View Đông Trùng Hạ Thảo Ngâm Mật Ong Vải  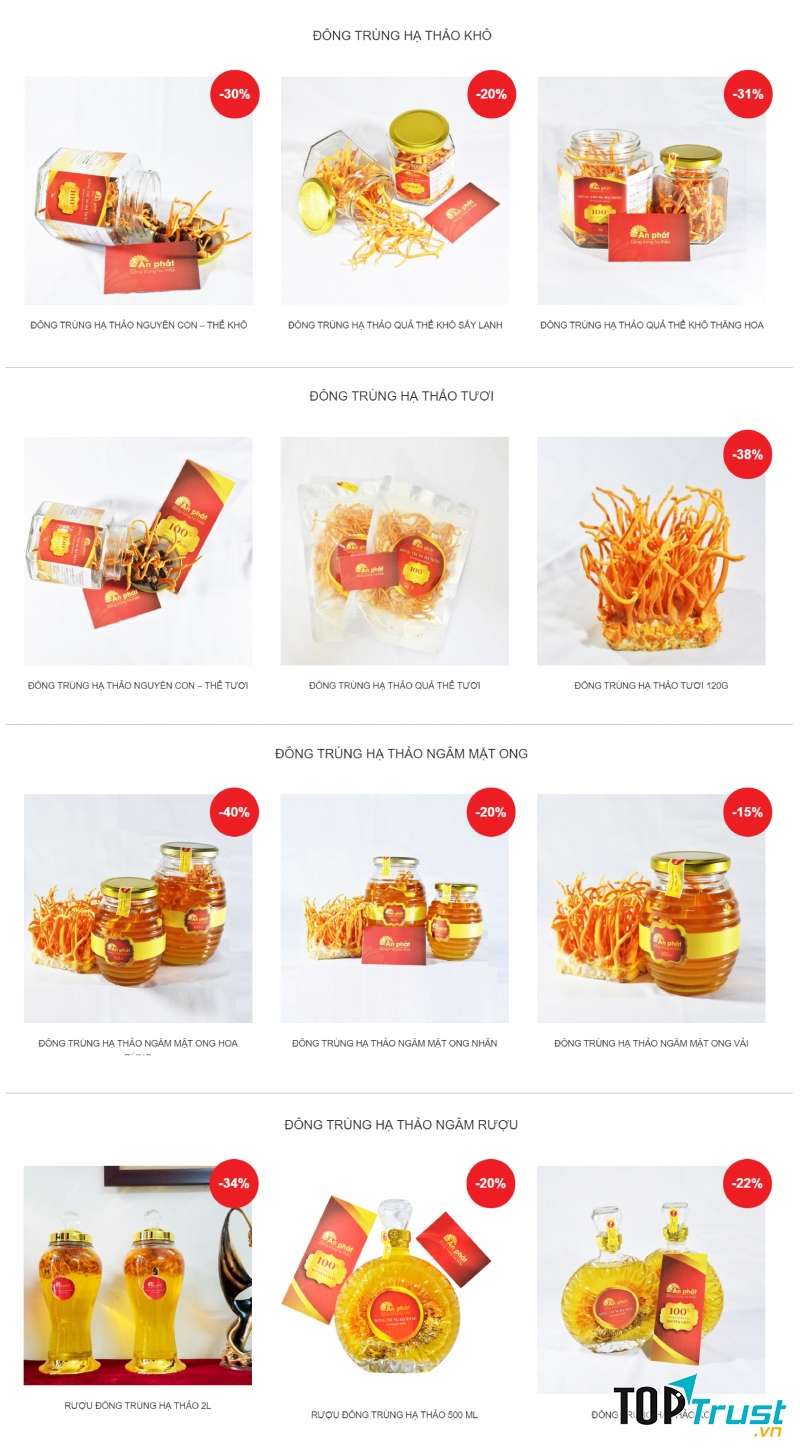pyautogui.click(x=651, y=1043)
